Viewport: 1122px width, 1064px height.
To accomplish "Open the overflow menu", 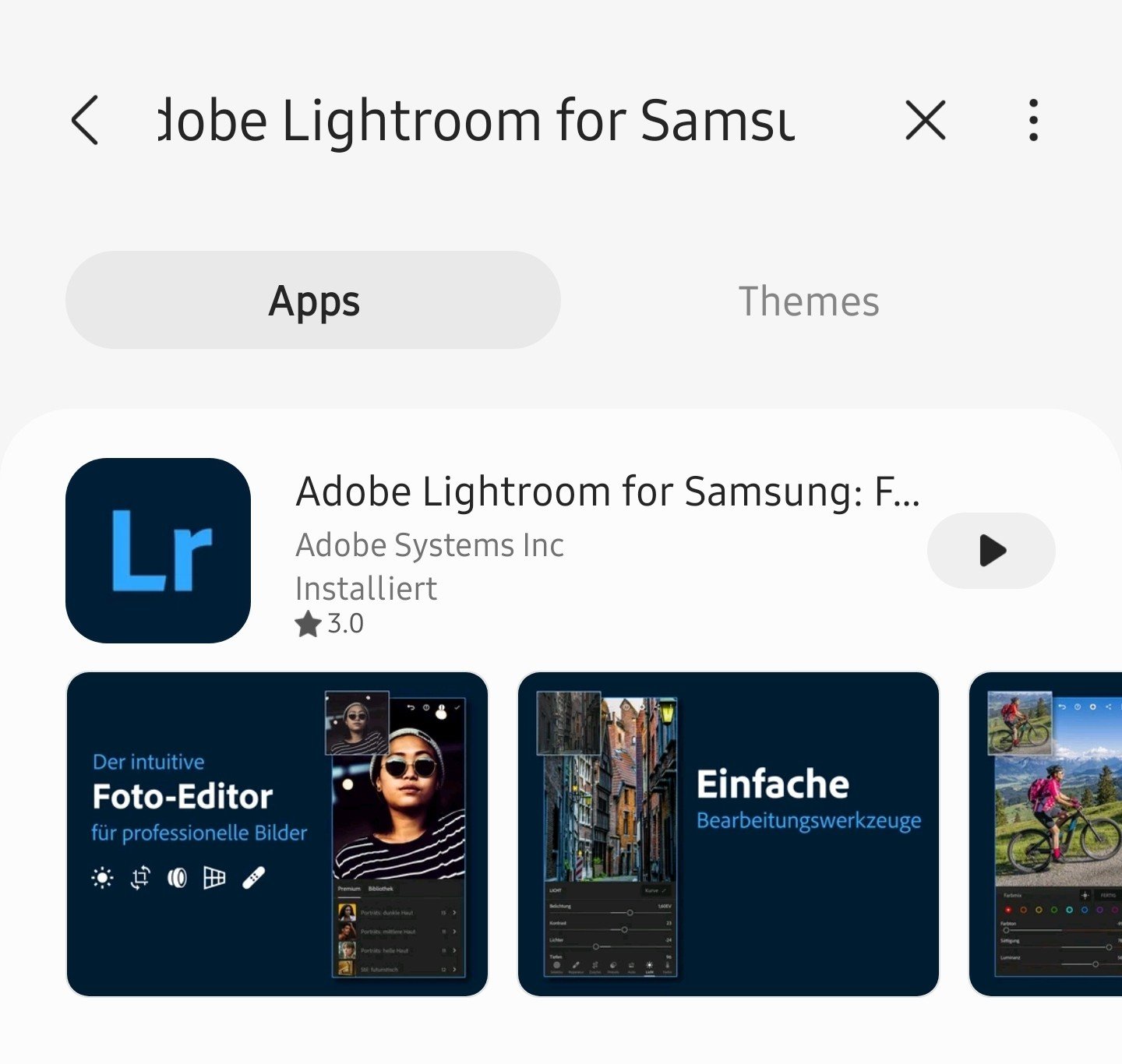I will click(1033, 121).
